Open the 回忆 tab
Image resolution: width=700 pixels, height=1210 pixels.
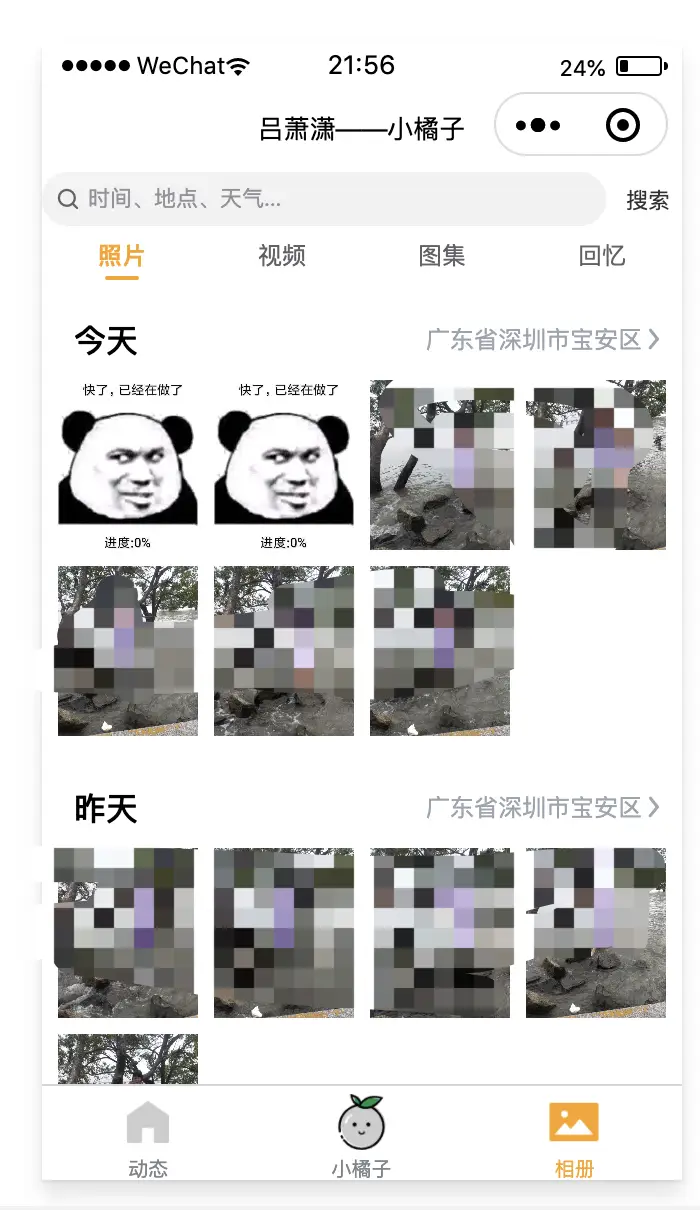pos(602,256)
